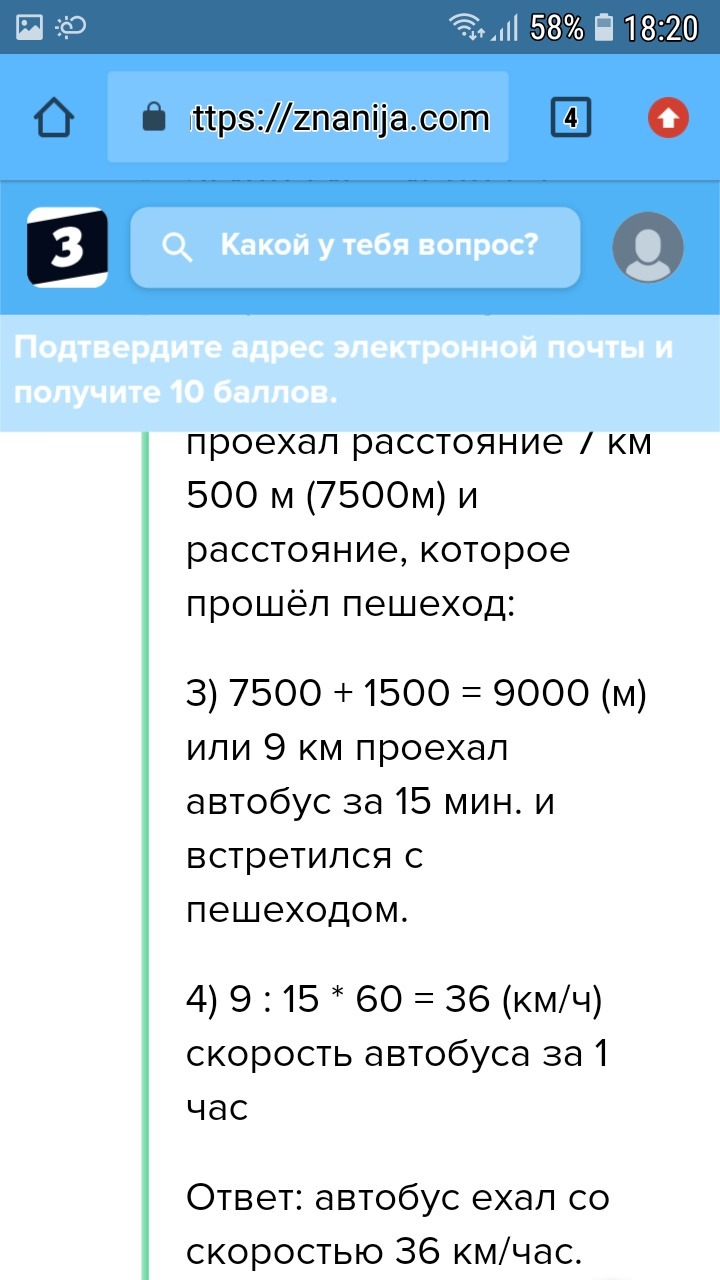
Task: Open the red update arrow menu
Action: [x=668, y=119]
